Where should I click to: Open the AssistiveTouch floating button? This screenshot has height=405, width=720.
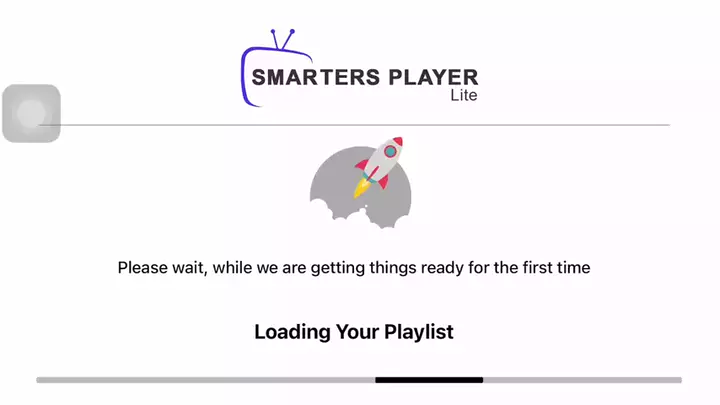(31, 113)
